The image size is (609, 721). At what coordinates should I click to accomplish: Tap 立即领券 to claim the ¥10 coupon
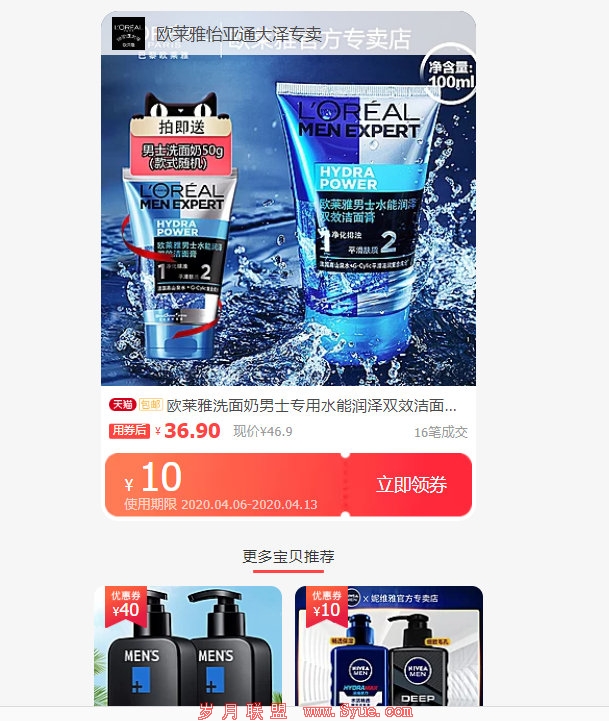click(x=410, y=485)
